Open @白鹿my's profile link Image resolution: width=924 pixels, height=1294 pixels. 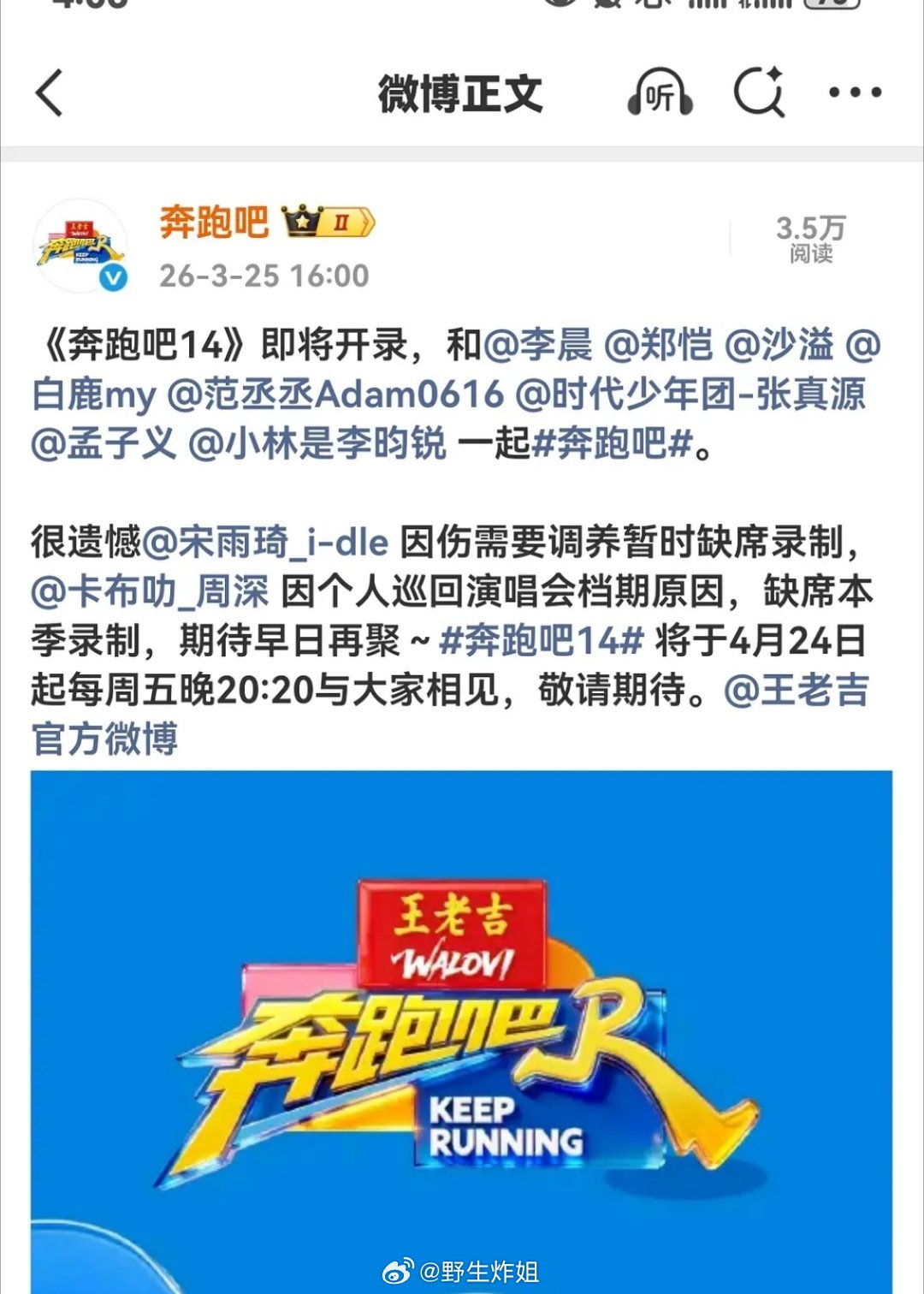tap(91, 391)
